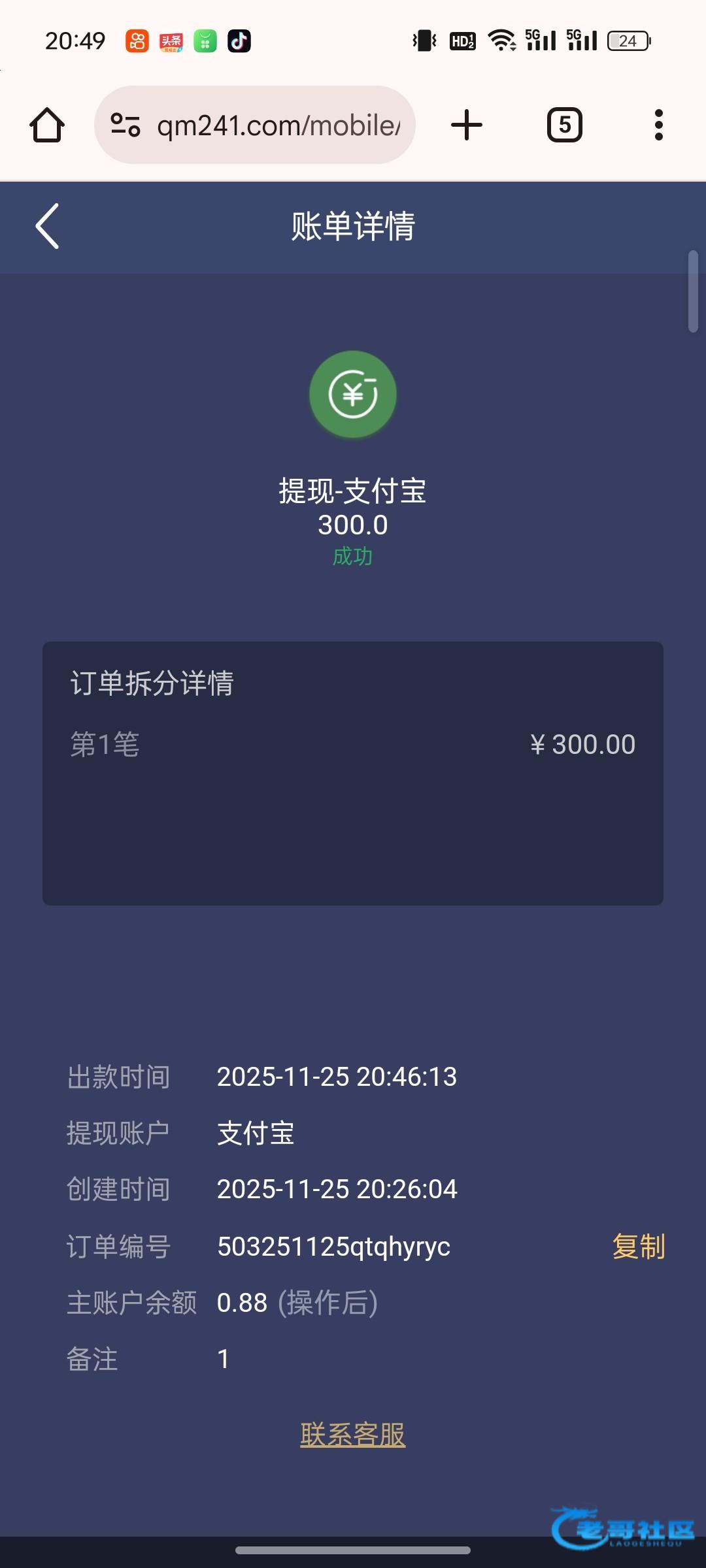
Task: Open a new browser tab
Action: (x=467, y=125)
